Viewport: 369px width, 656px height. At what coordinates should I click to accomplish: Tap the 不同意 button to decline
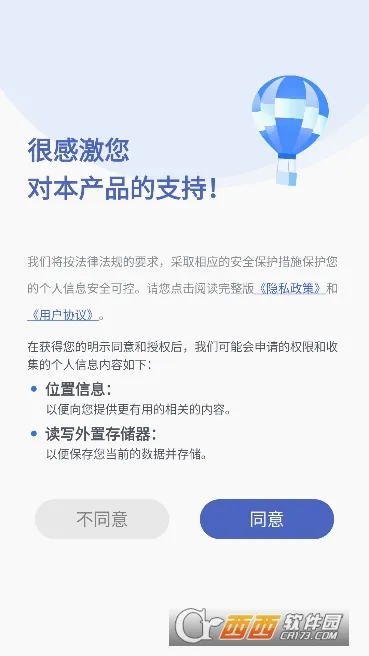[x=102, y=519]
